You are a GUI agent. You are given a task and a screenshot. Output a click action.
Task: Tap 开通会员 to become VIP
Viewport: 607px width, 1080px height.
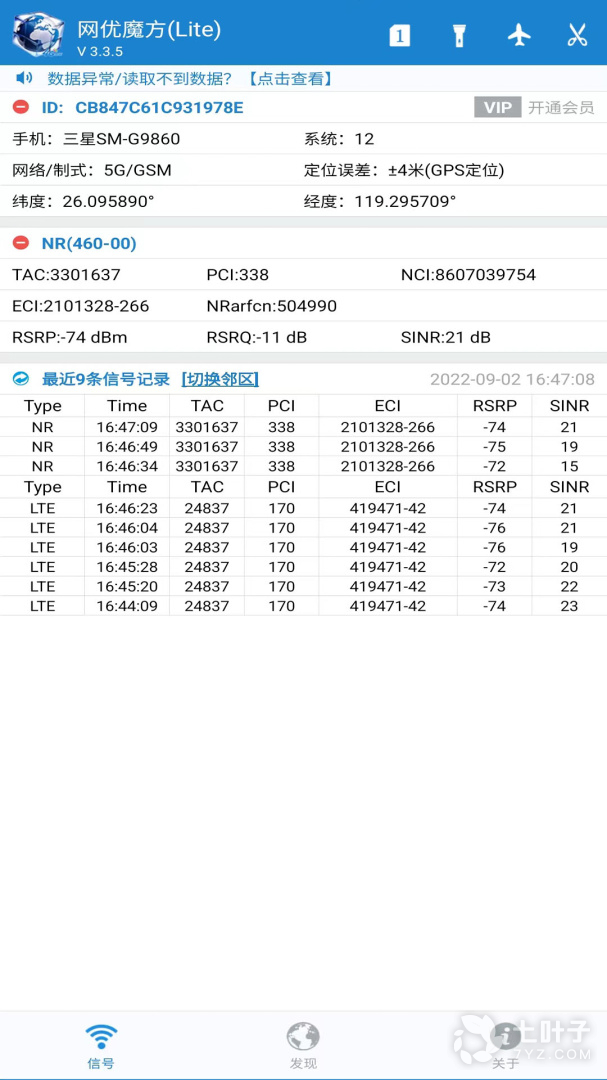560,108
